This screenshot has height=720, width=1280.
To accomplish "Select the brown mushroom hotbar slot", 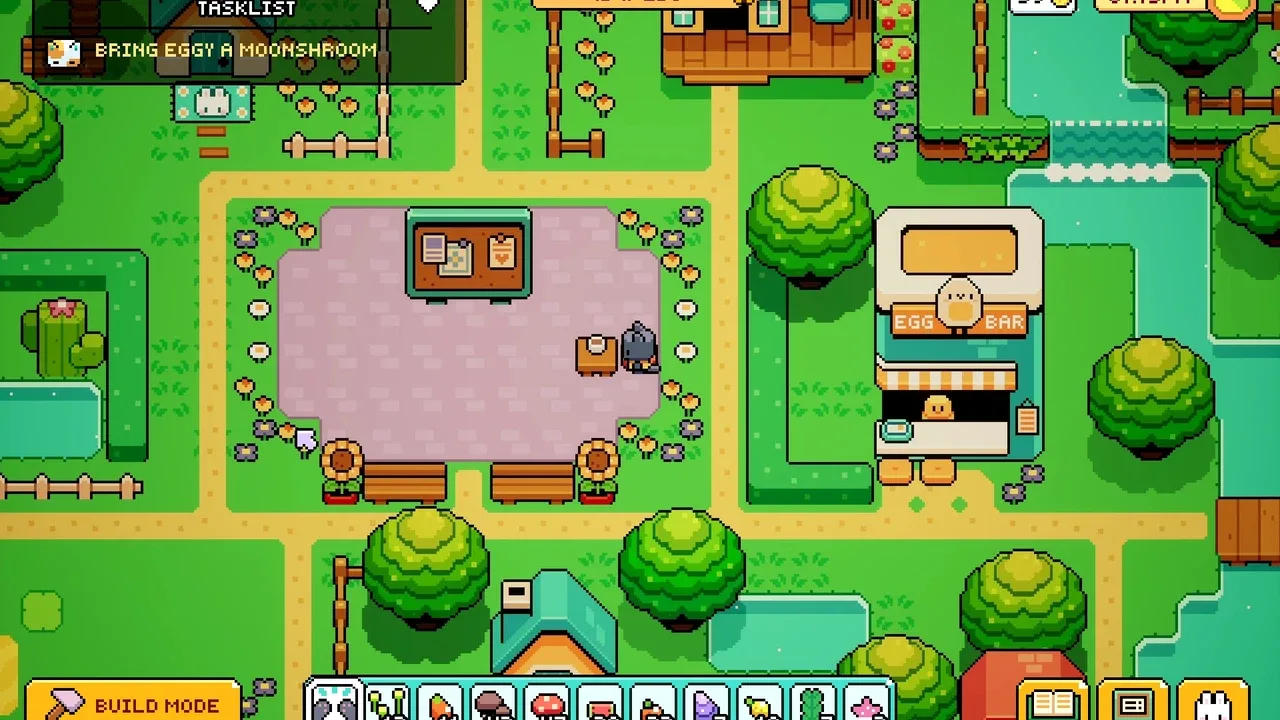I will click(493, 704).
